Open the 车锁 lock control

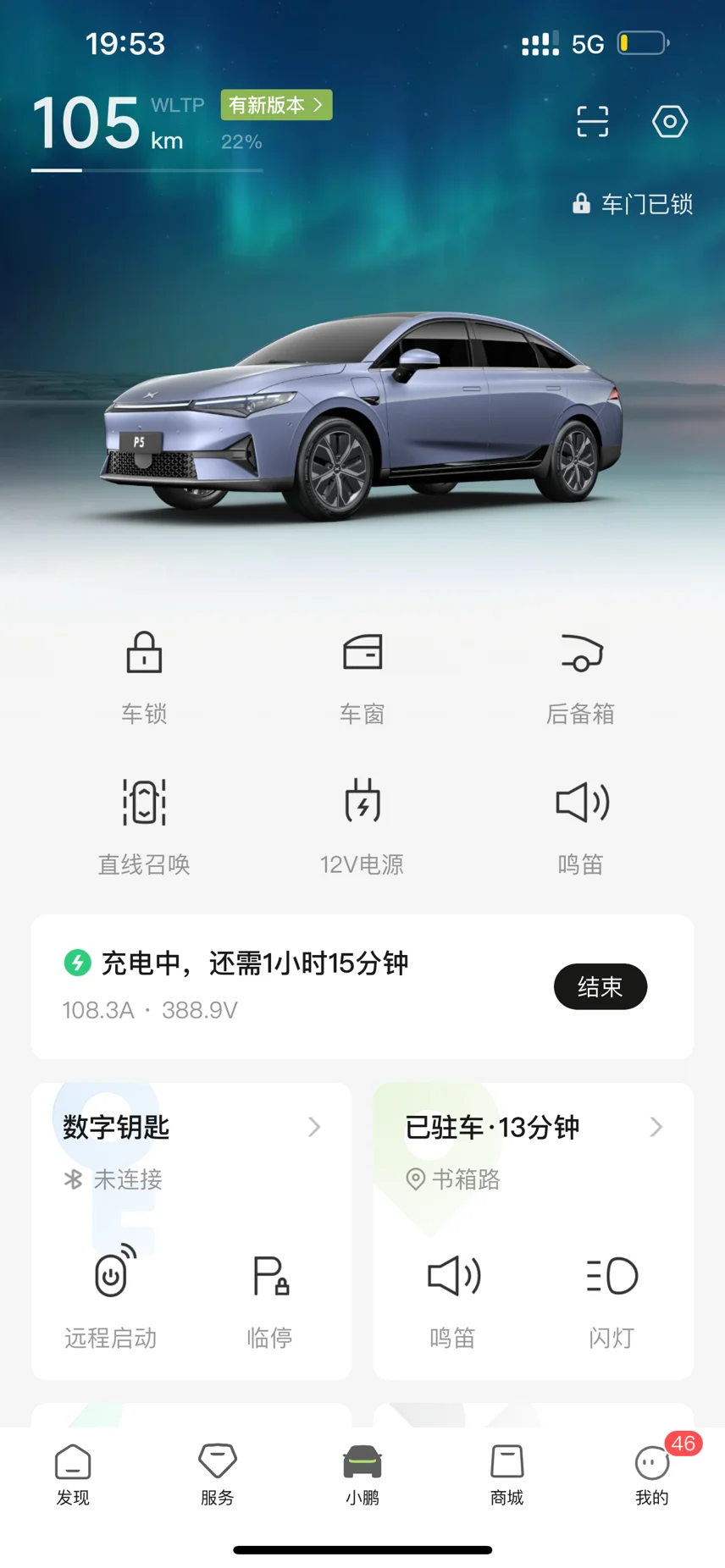[x=144, y=675]
